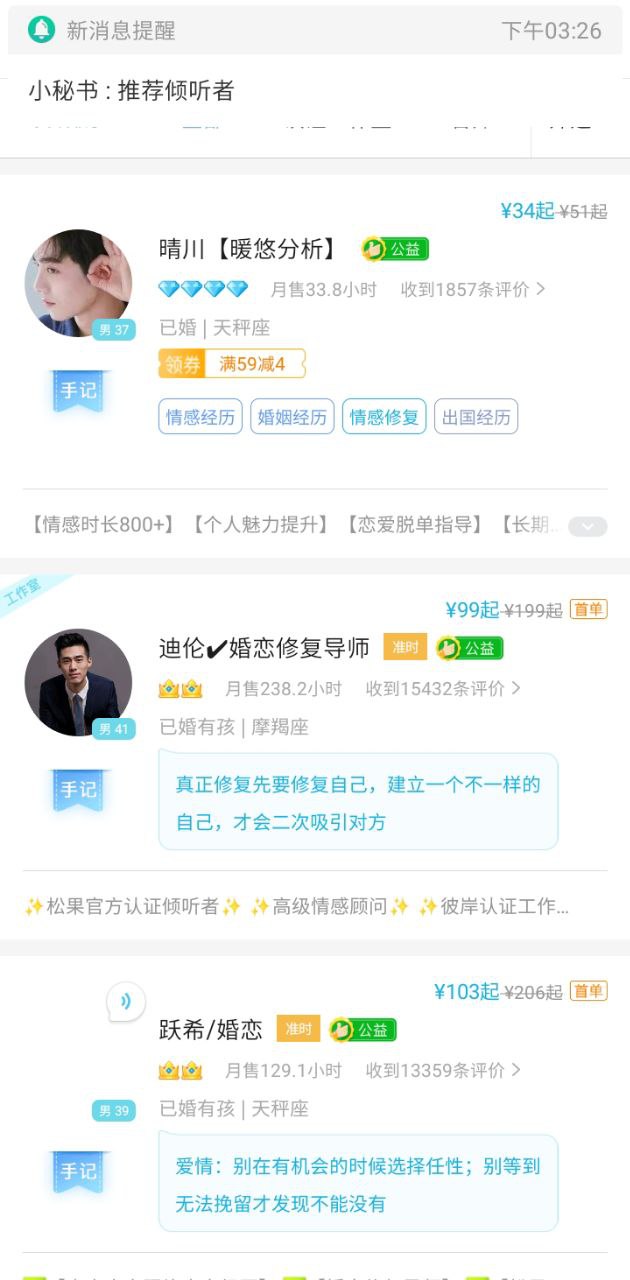The height and width of the screenshot is (1280, 630).
Task: Claim the 满59减4 coupon
Action: (x=232, y=364)
